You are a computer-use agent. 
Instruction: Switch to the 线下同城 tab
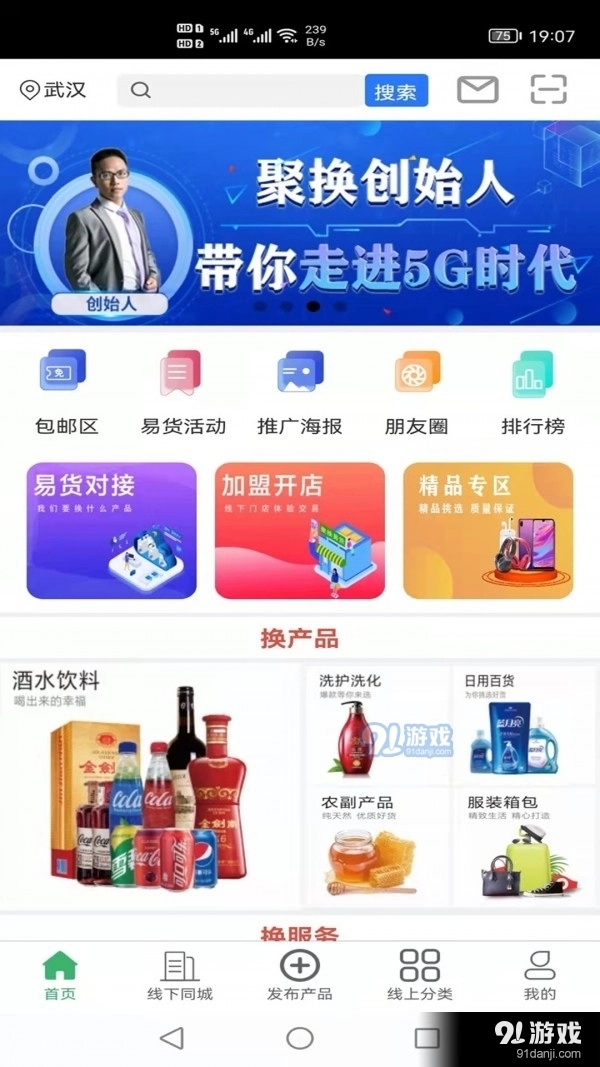(x=180, y=976)
